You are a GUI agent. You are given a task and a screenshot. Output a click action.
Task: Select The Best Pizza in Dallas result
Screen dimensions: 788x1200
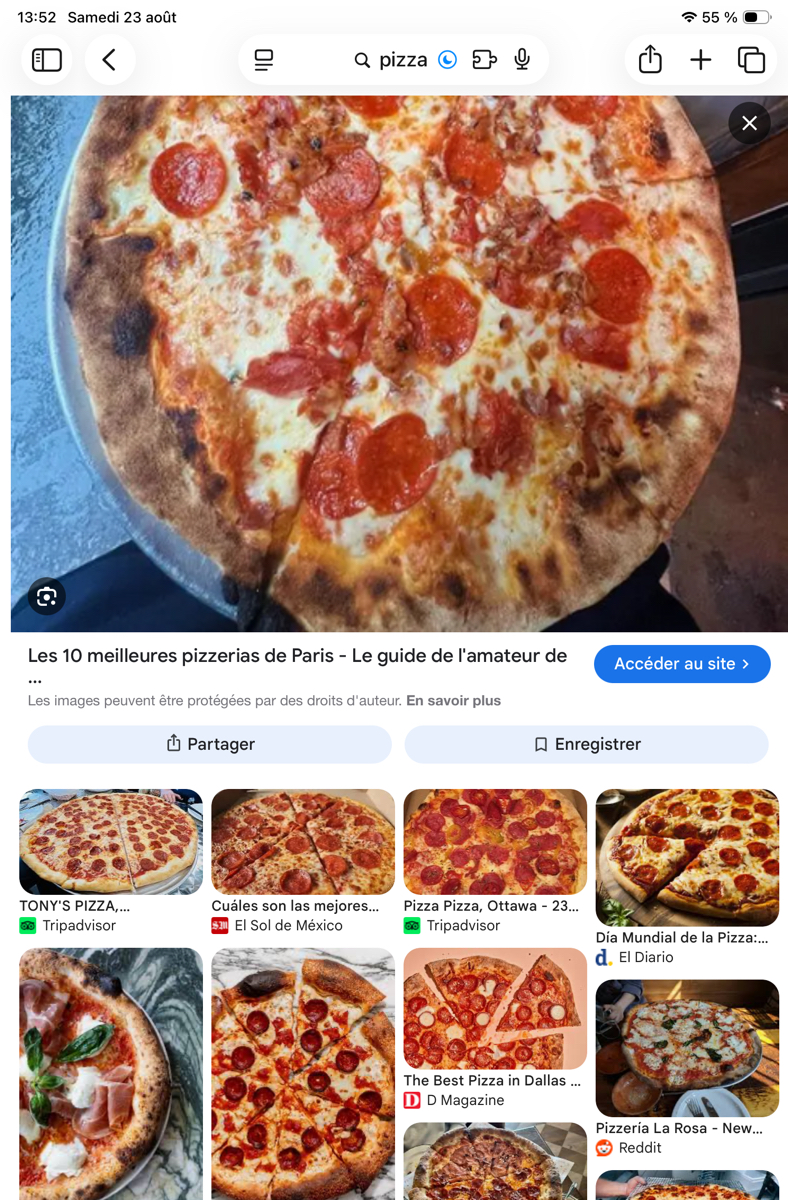pos(495,1009)
